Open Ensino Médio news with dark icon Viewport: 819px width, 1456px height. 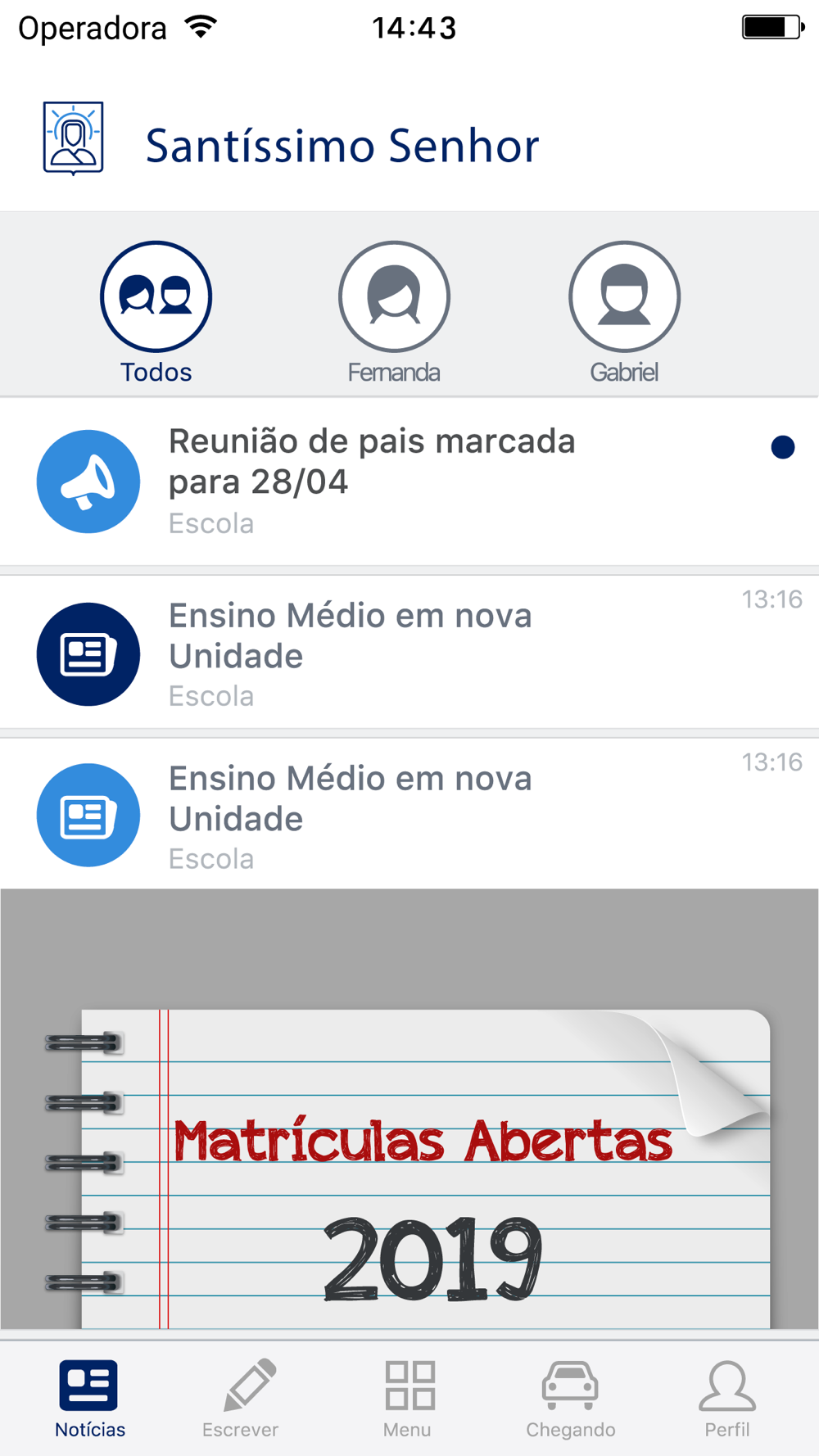pos(409,653)
